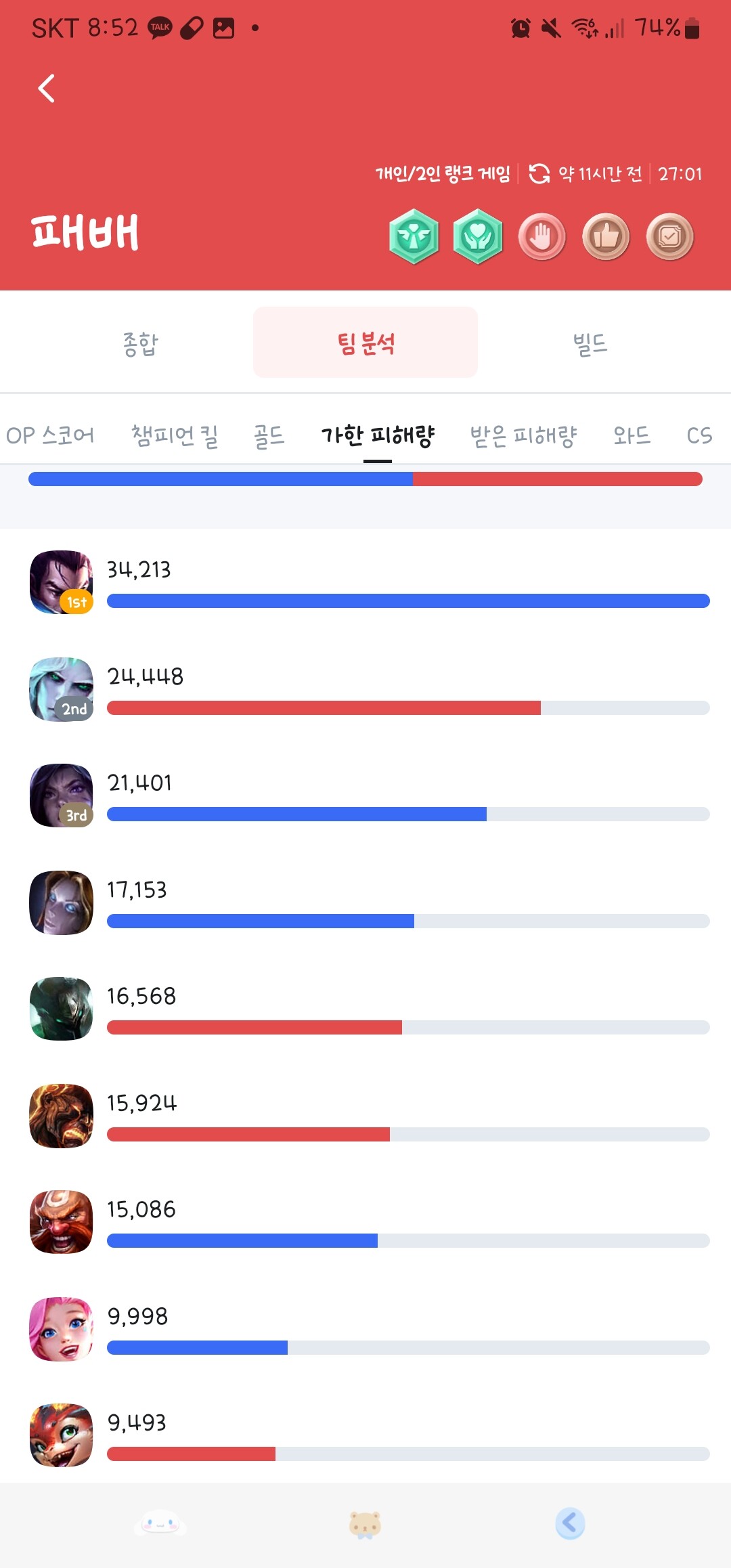This screenshot has width=731, height=1568.
Task: Refresh the match data
Action: click(x=539, y=174)
